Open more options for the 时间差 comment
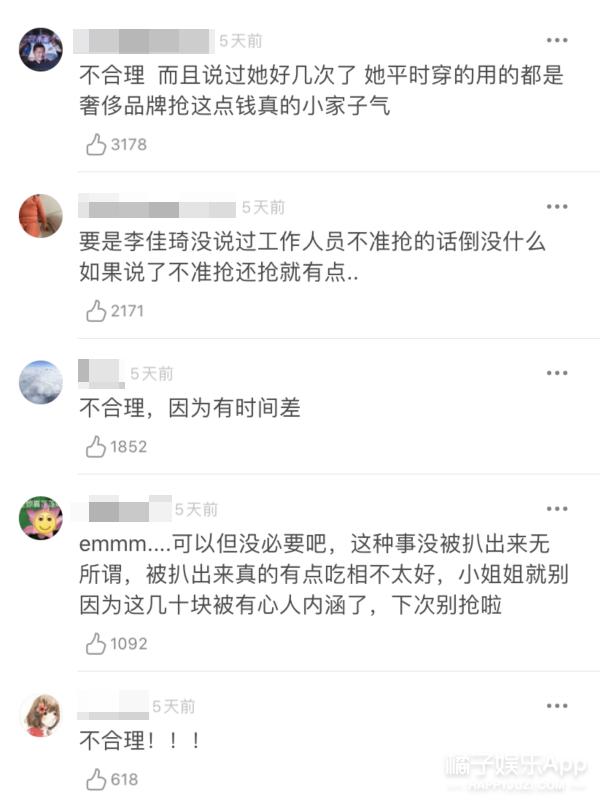The height and width of the screenshot is (806, 600). click(557, 372)
